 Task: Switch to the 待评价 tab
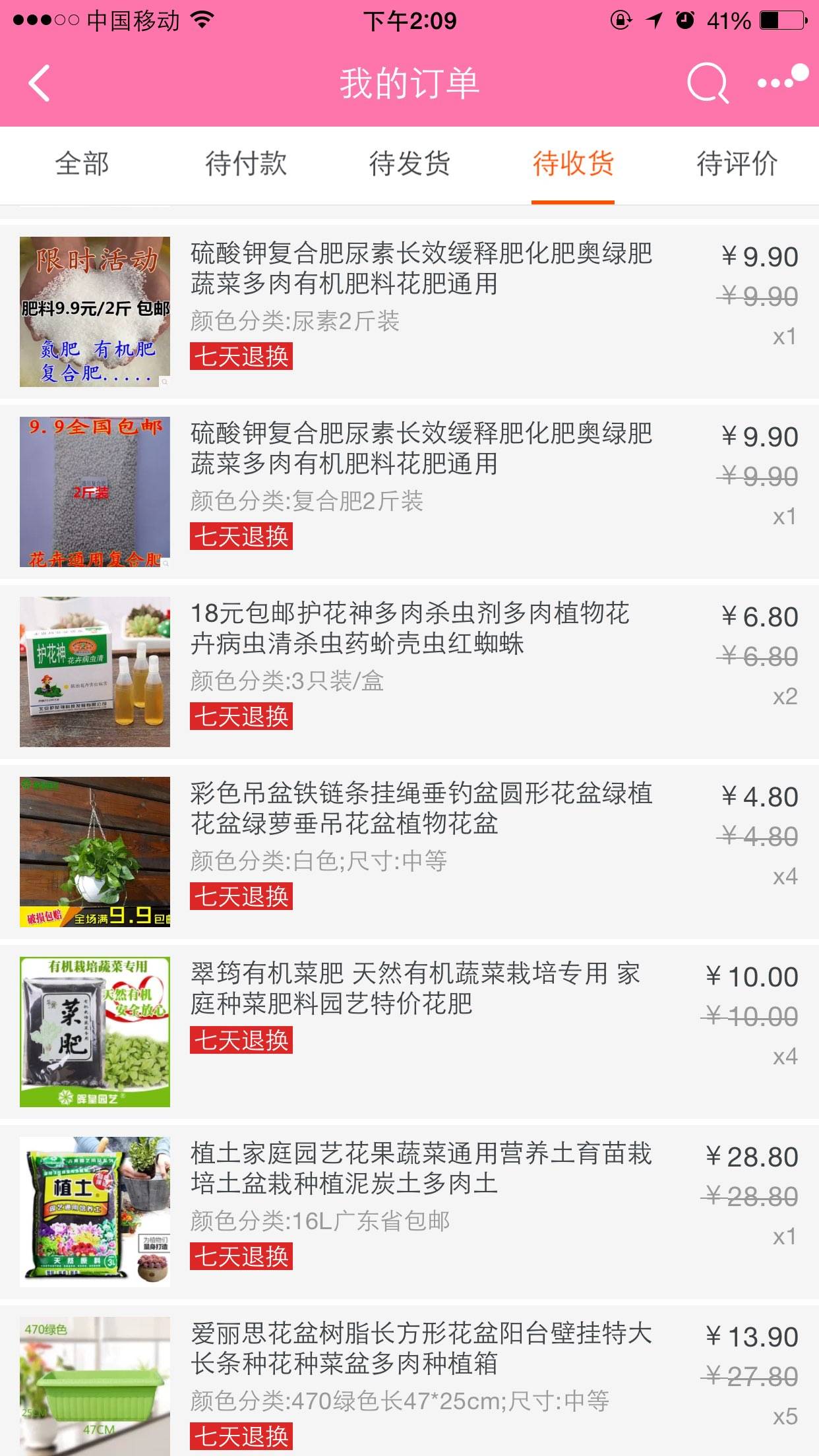[x=737, y=164]
